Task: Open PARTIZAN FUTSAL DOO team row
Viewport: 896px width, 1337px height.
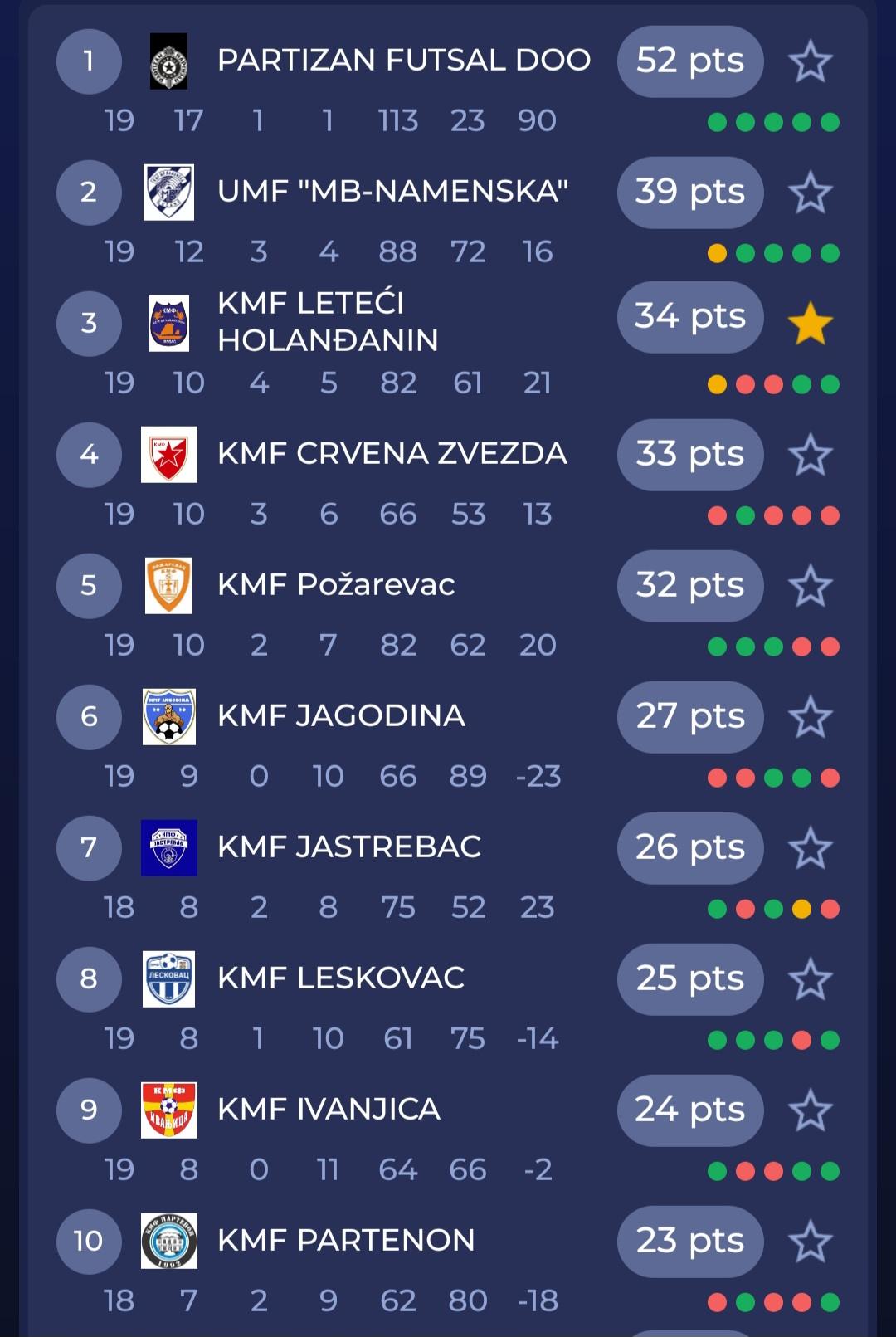Action: (x=403, y=61)
